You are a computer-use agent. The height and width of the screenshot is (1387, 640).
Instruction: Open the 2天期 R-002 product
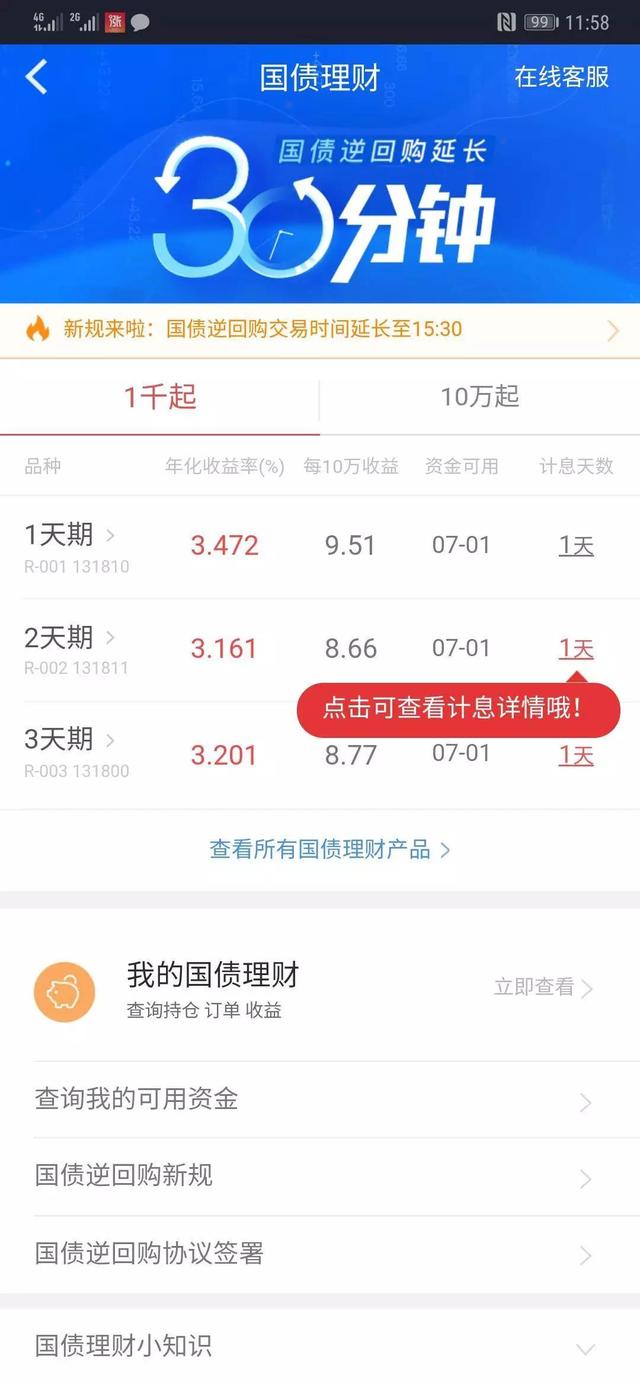click(x=70, y=647)
